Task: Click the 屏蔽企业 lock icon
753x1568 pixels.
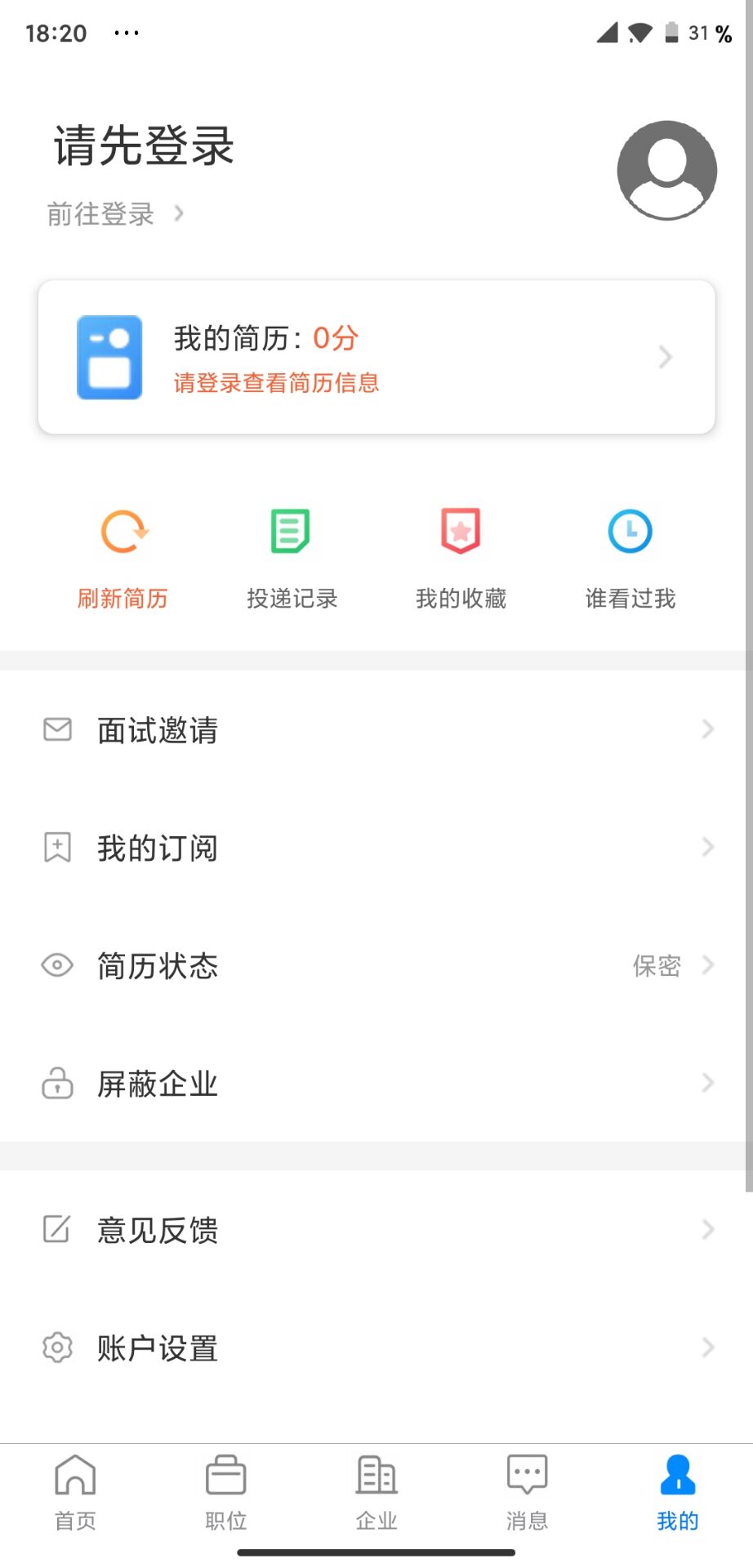Action: [56, 1084]
